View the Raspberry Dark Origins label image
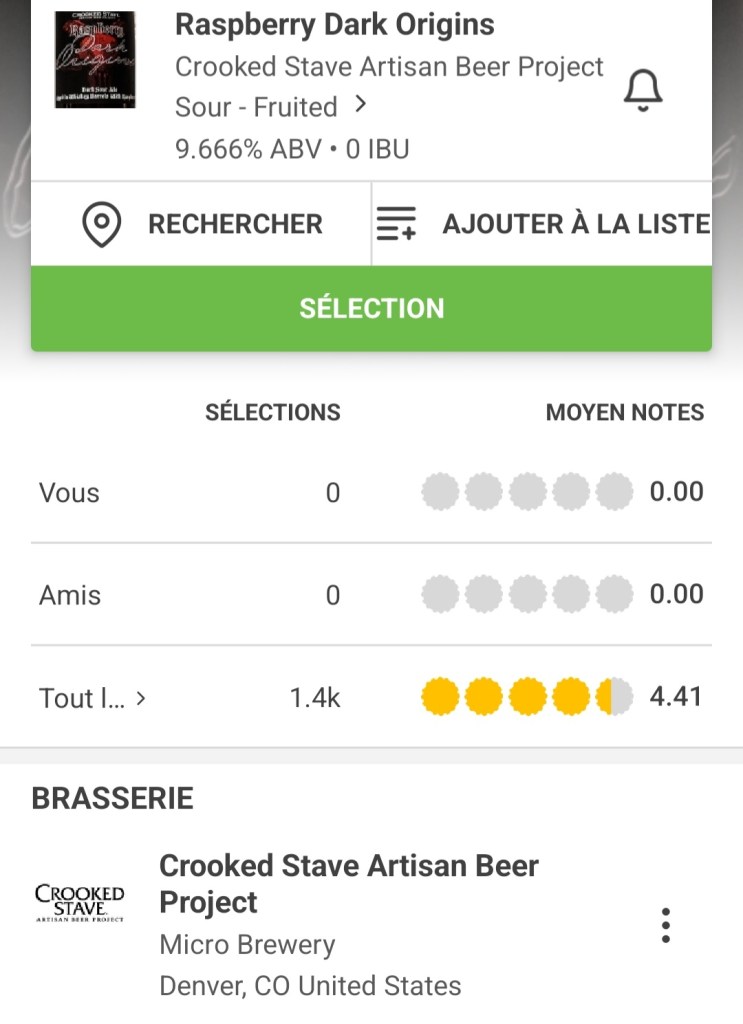The height and width of the screenshot is (1024, 743). point(95,60)
